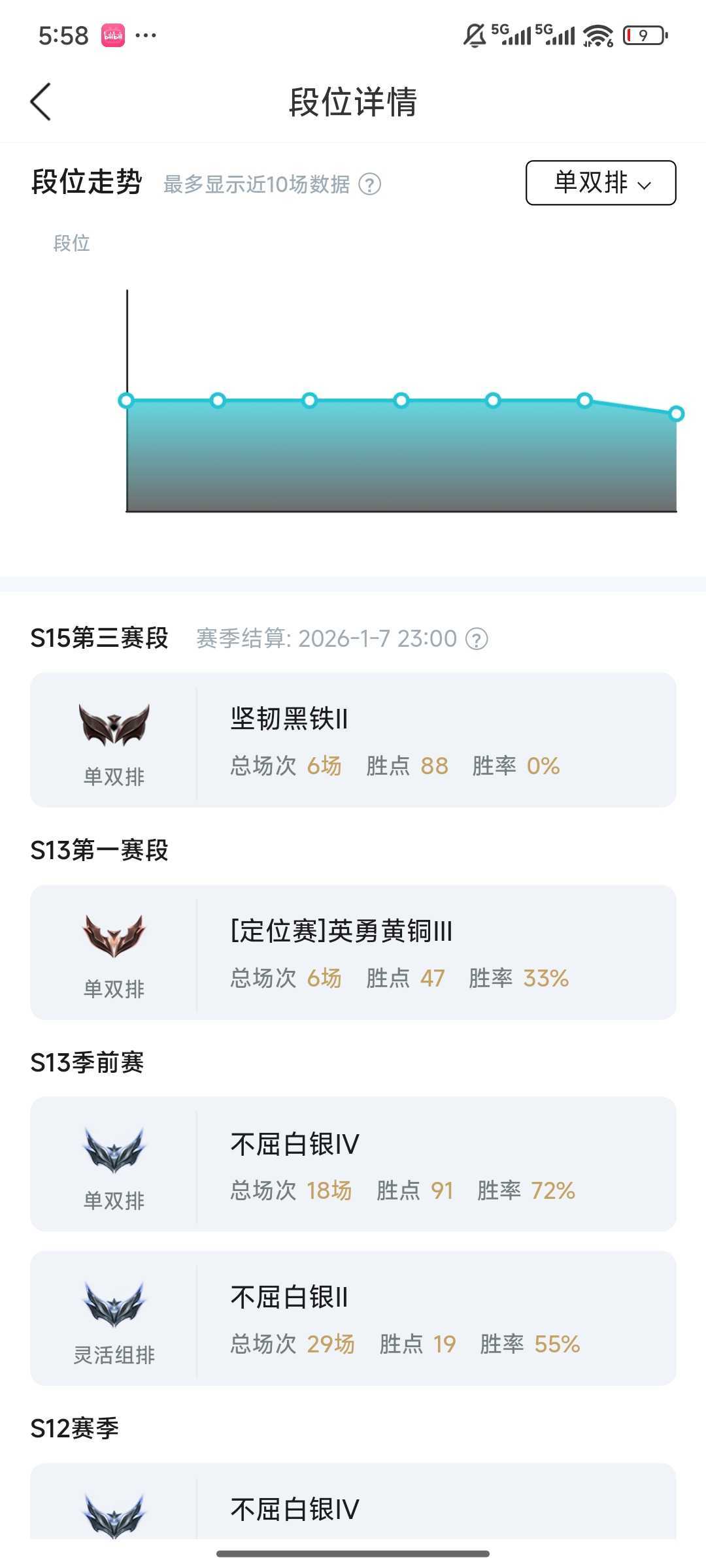
Task: Tap the battery indicator showing 9 percent
Action: [x=643, y=36]
